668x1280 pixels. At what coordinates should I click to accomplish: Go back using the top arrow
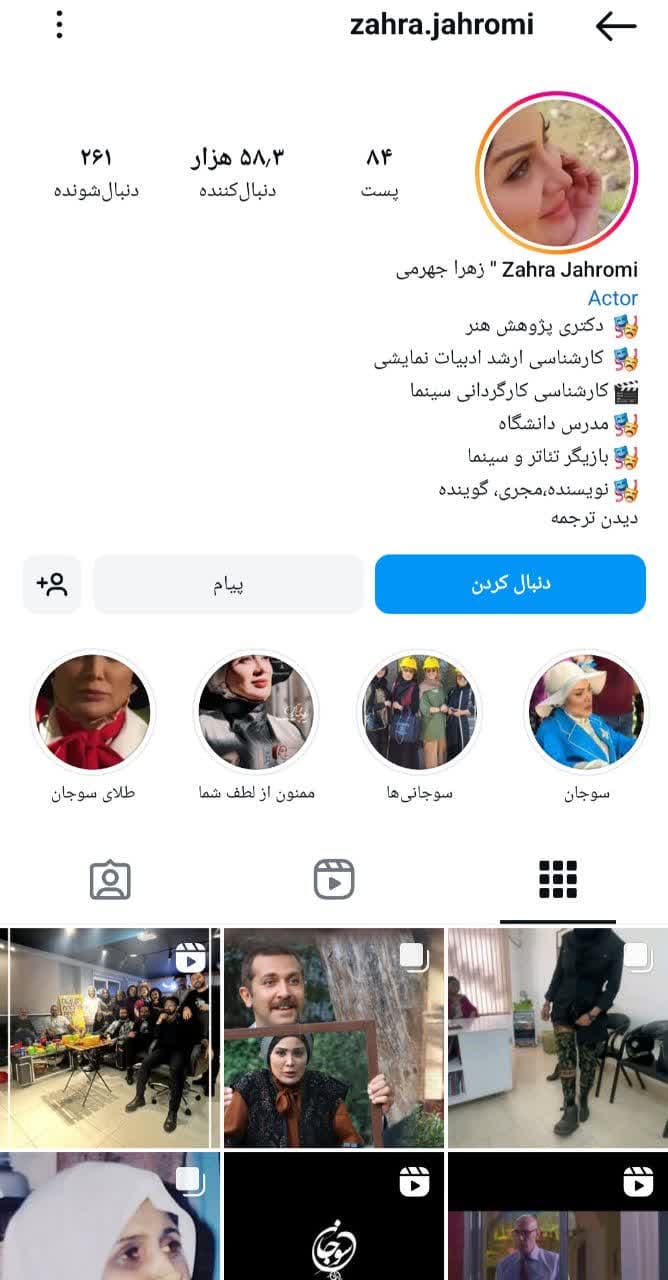[x=616, y=26]
